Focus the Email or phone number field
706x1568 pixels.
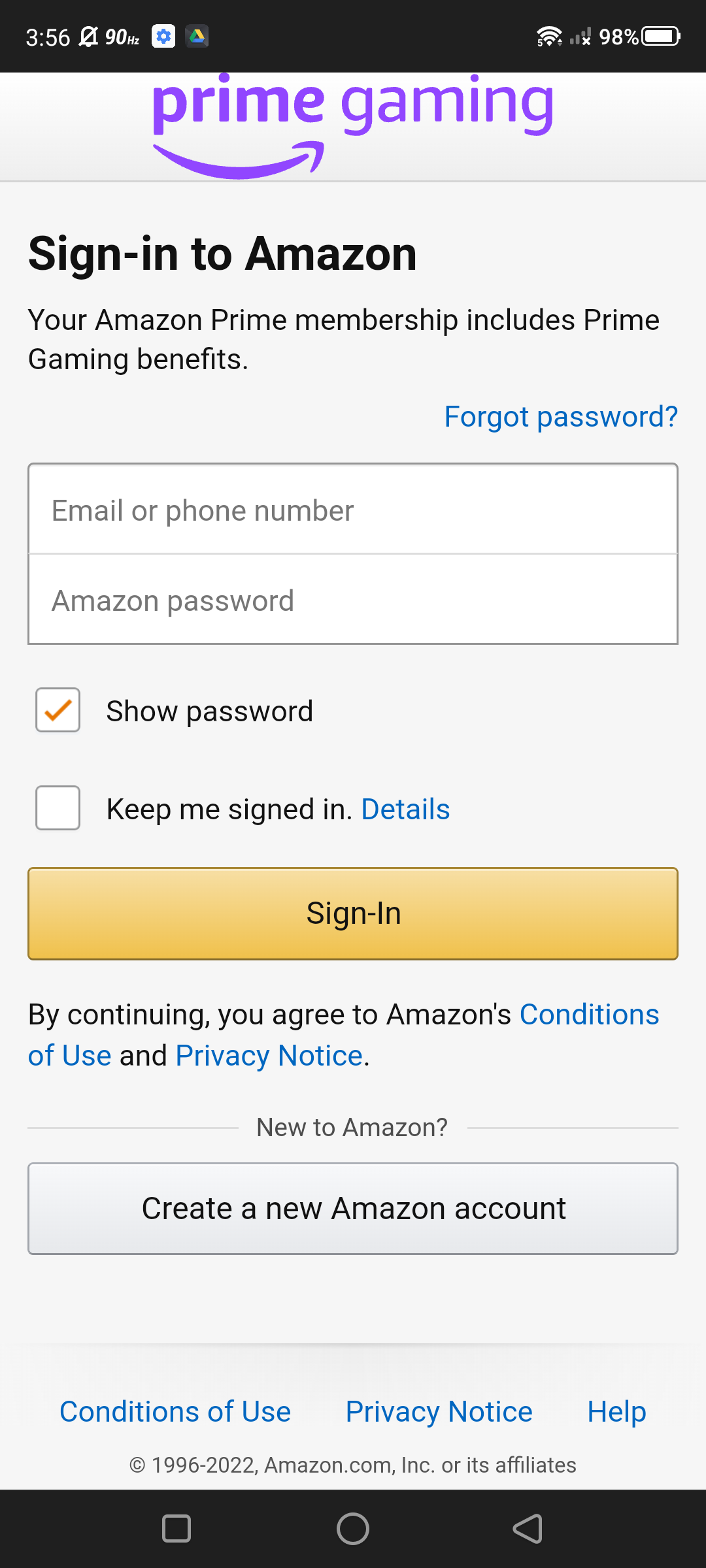pyautogui.click(x=353, y=510)
